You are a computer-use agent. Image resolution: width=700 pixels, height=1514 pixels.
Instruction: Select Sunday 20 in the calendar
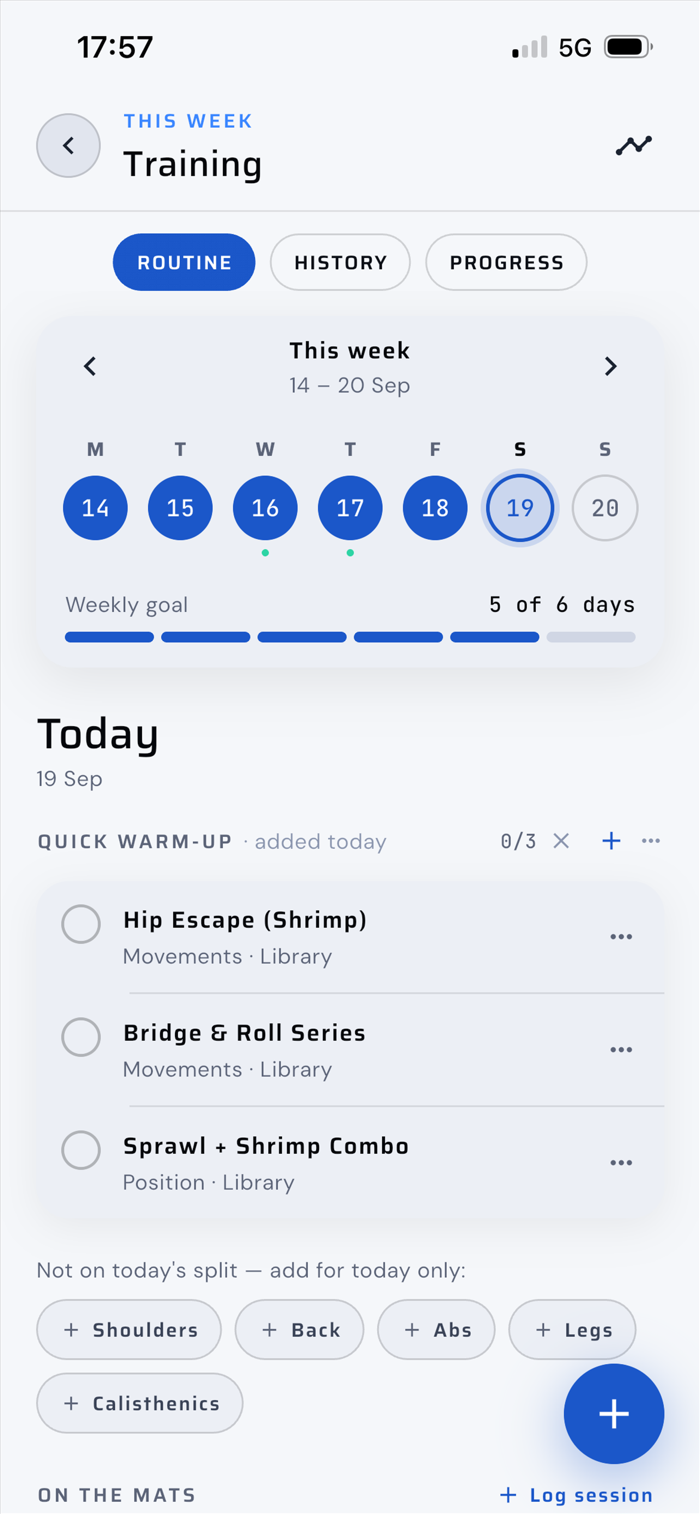click(x=605, y=508)
